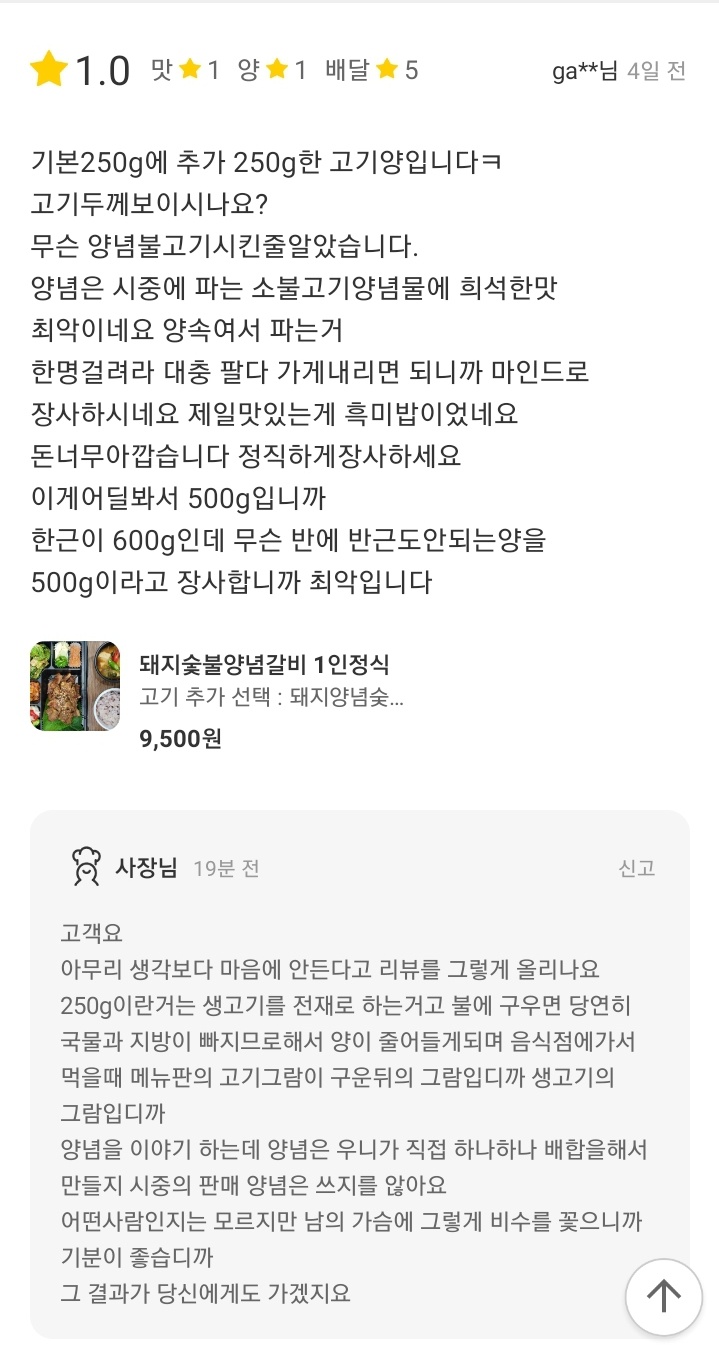Jump back to top with the arrow button
719x1358 pixels.
point(663,1296)
